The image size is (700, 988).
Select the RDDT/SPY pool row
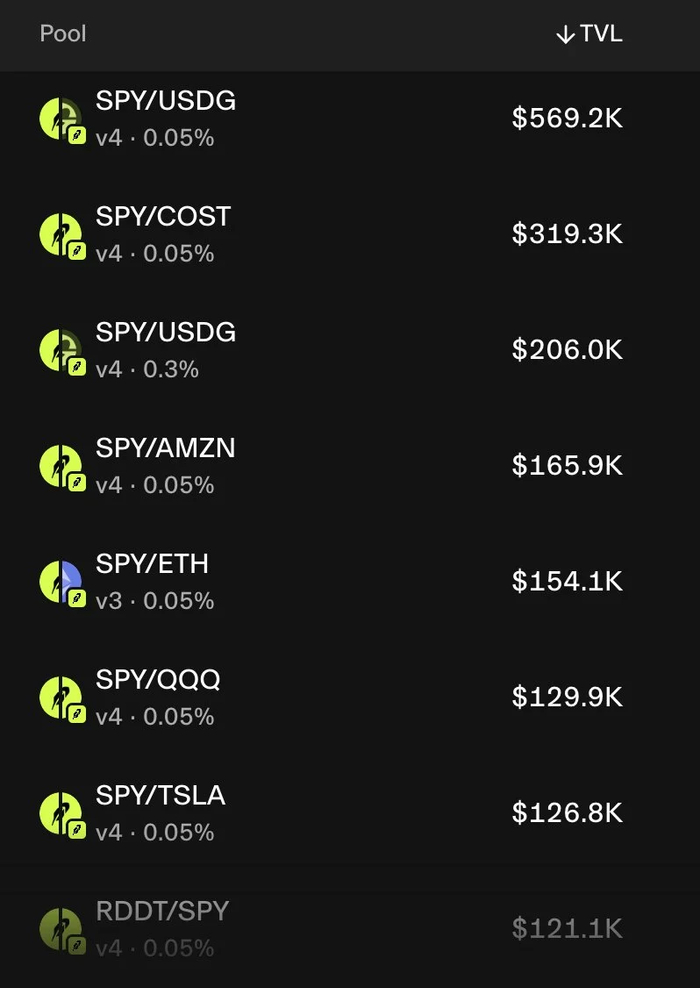pos(350,929)
